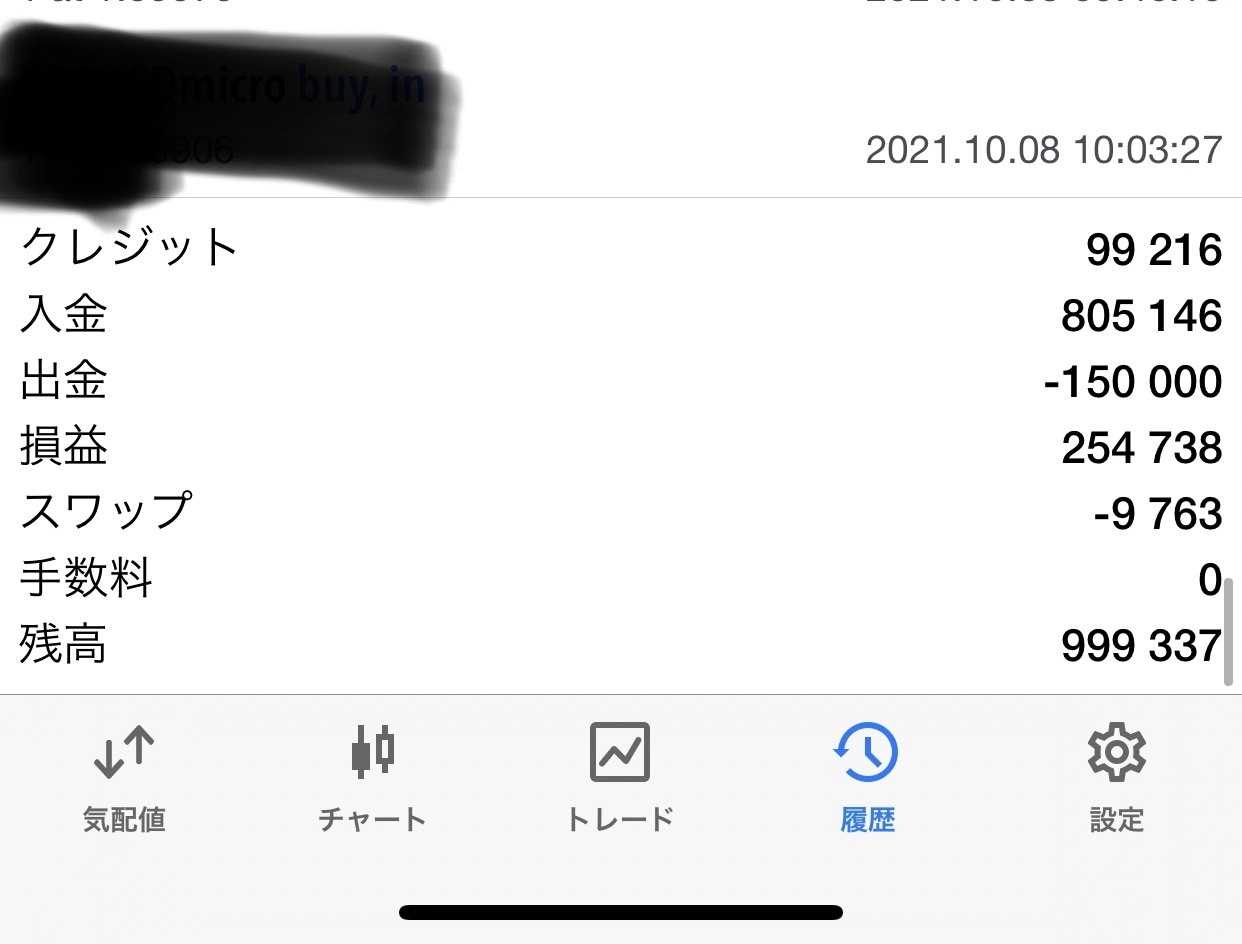Open the チャート tab
Image resolution: width=1242 pixels, height=944 pixels.
click(x=372, y=780)
